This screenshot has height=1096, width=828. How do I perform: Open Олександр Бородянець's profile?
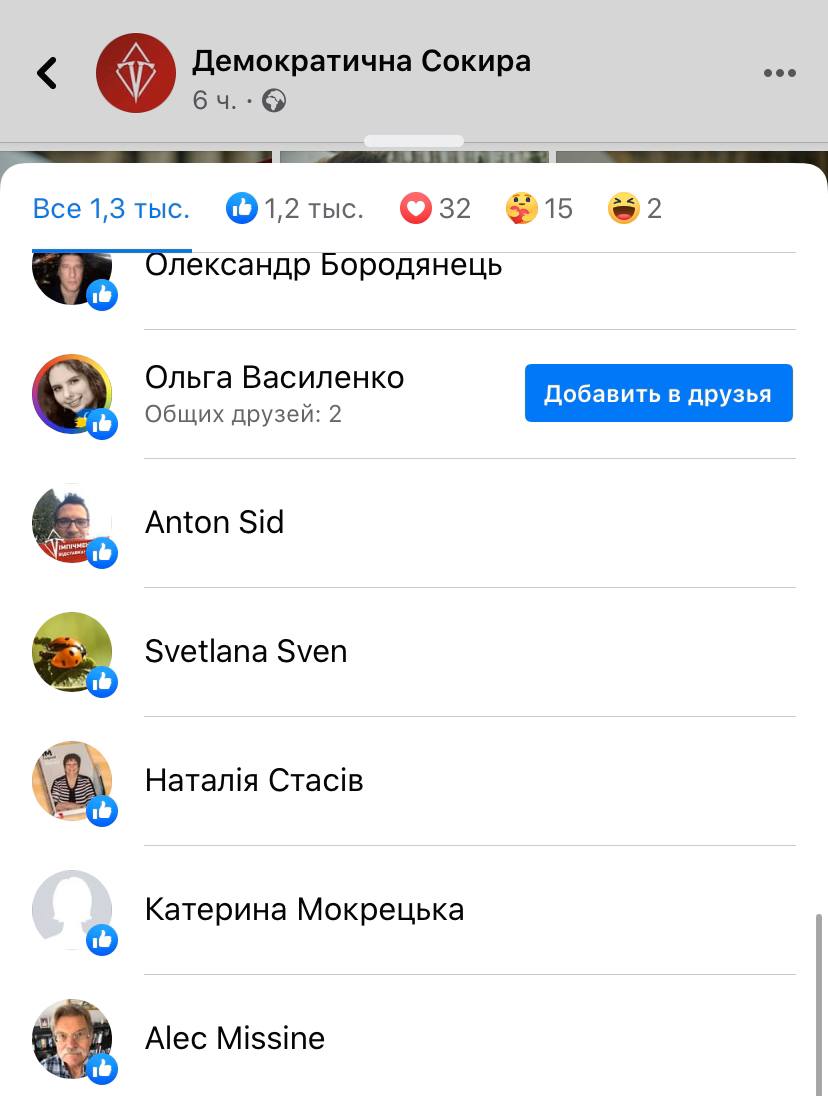323,266
